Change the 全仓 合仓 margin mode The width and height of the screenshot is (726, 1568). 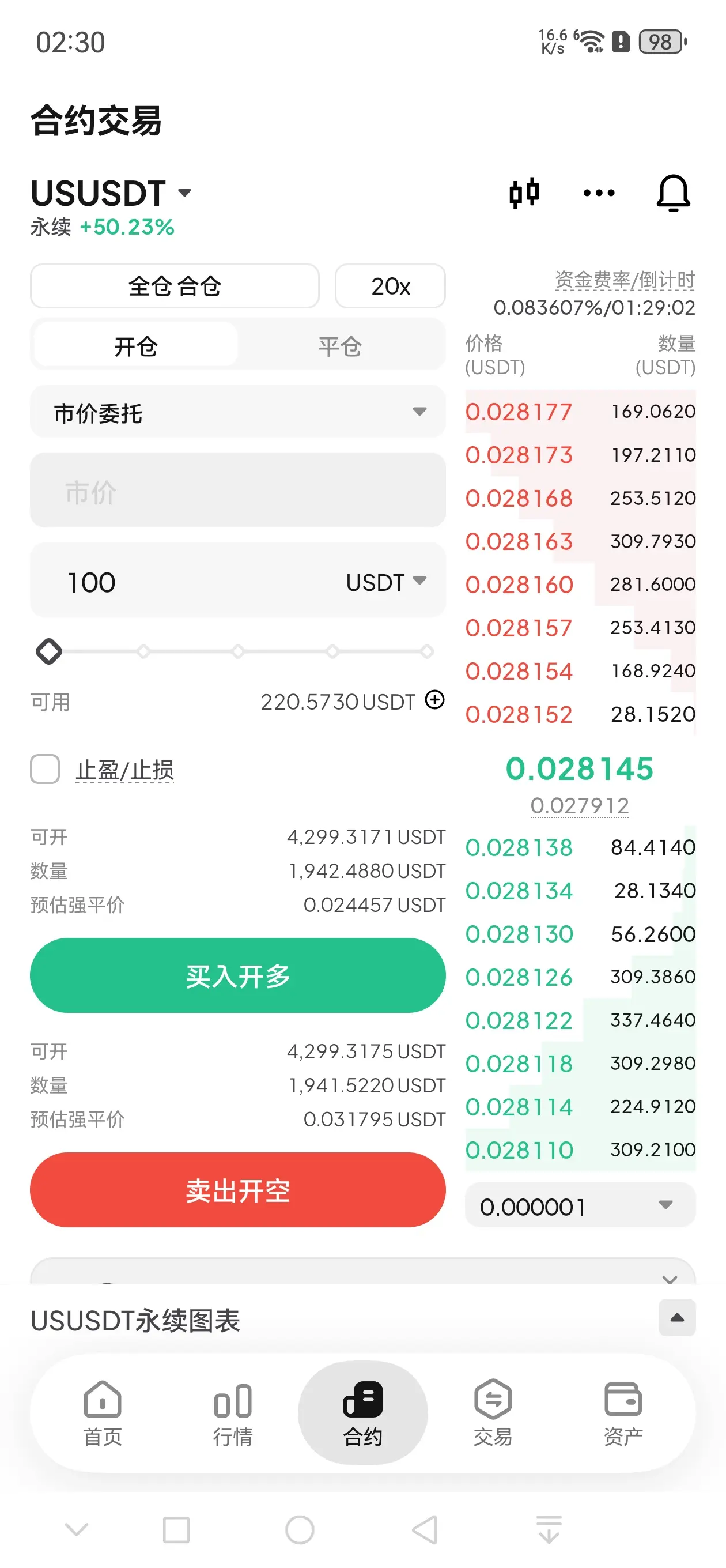point(175,286)
